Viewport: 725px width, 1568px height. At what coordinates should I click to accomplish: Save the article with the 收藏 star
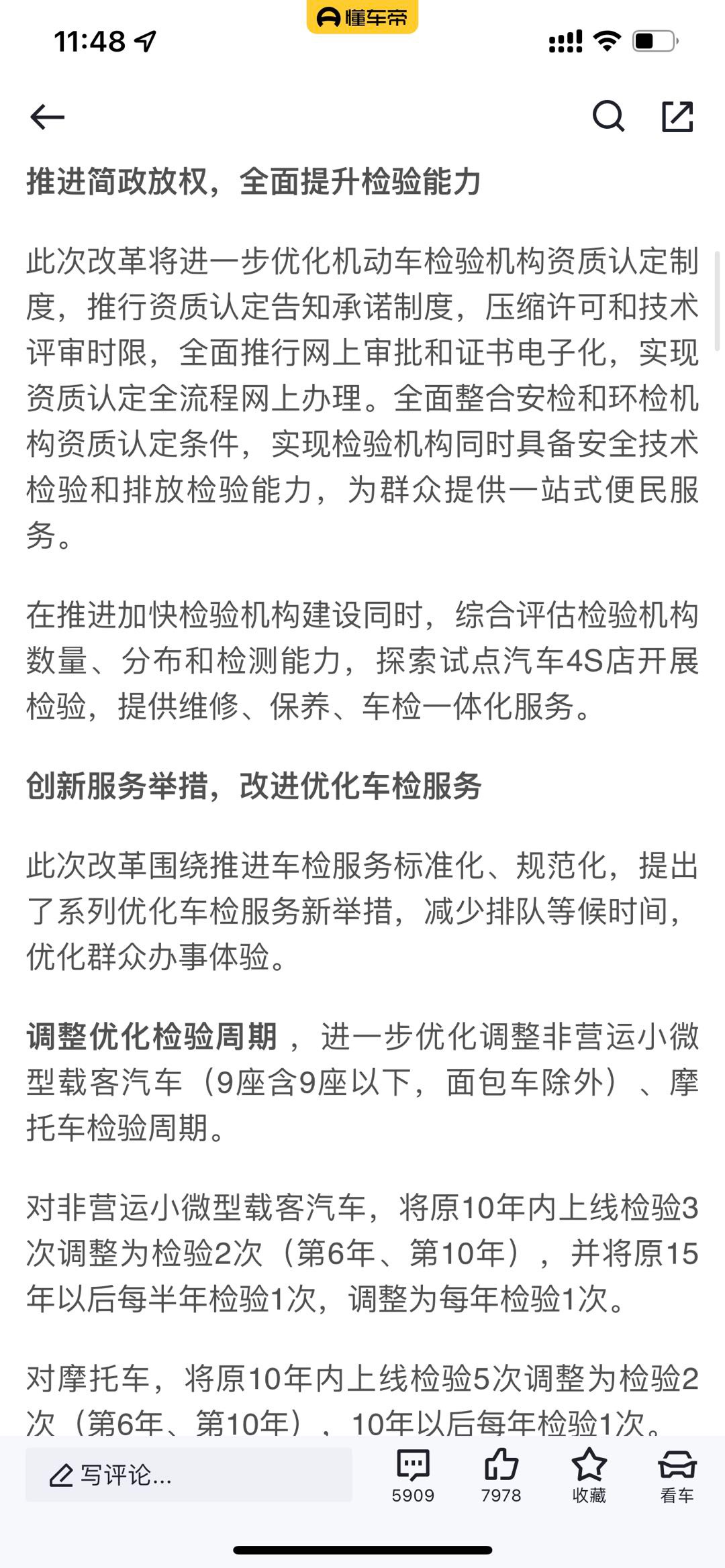tap(589, 1475)
